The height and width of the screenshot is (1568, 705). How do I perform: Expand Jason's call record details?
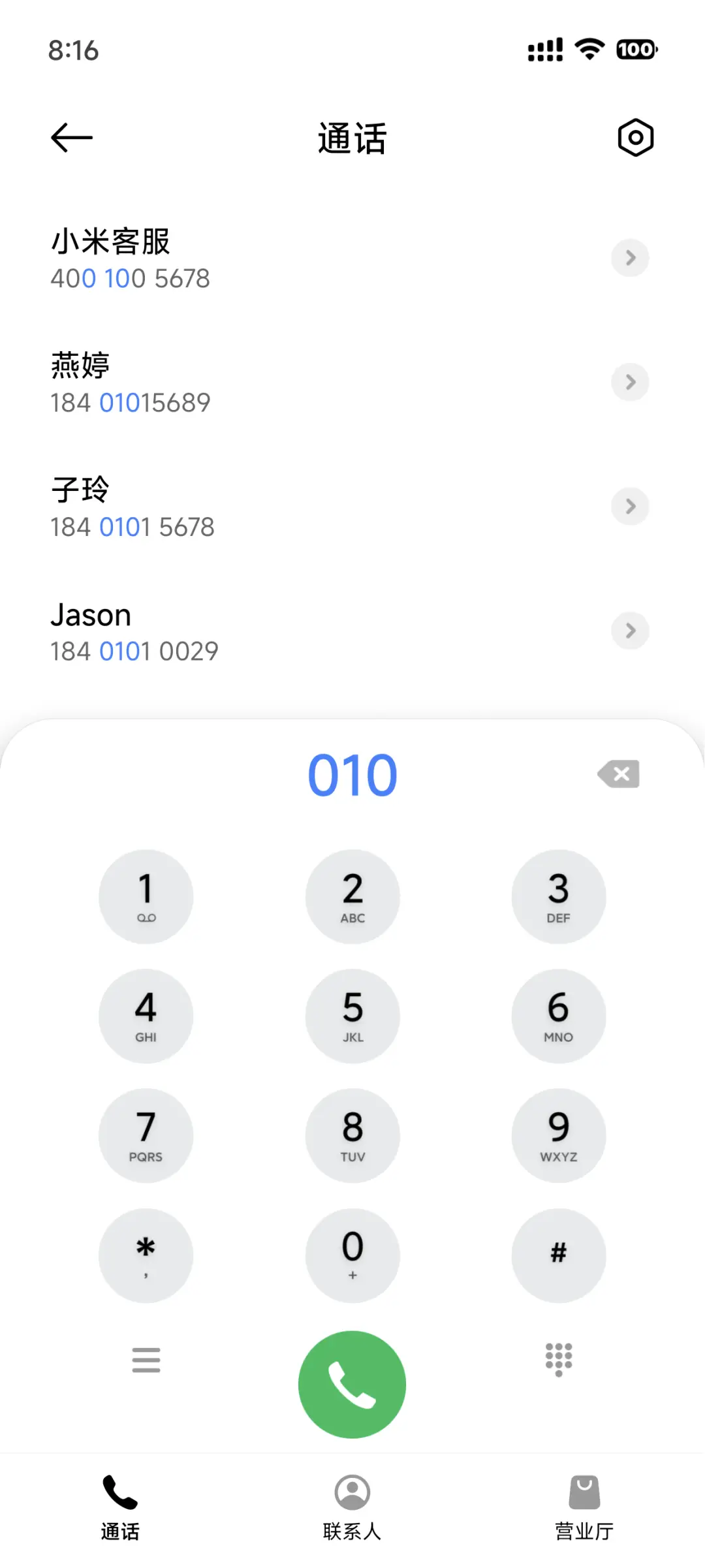pos(629,631)
